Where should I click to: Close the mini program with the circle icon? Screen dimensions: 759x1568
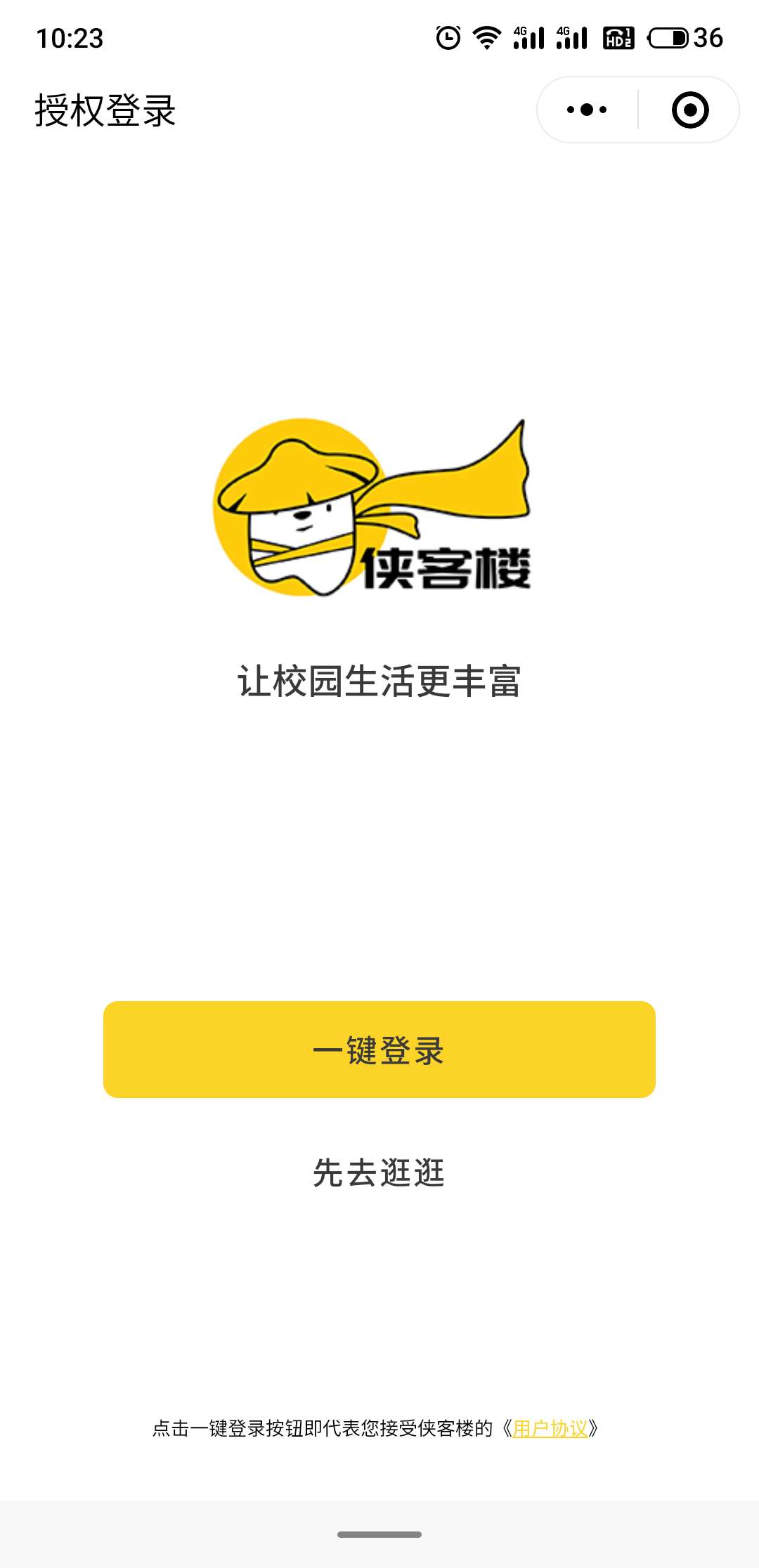click(x=690, y=110)
